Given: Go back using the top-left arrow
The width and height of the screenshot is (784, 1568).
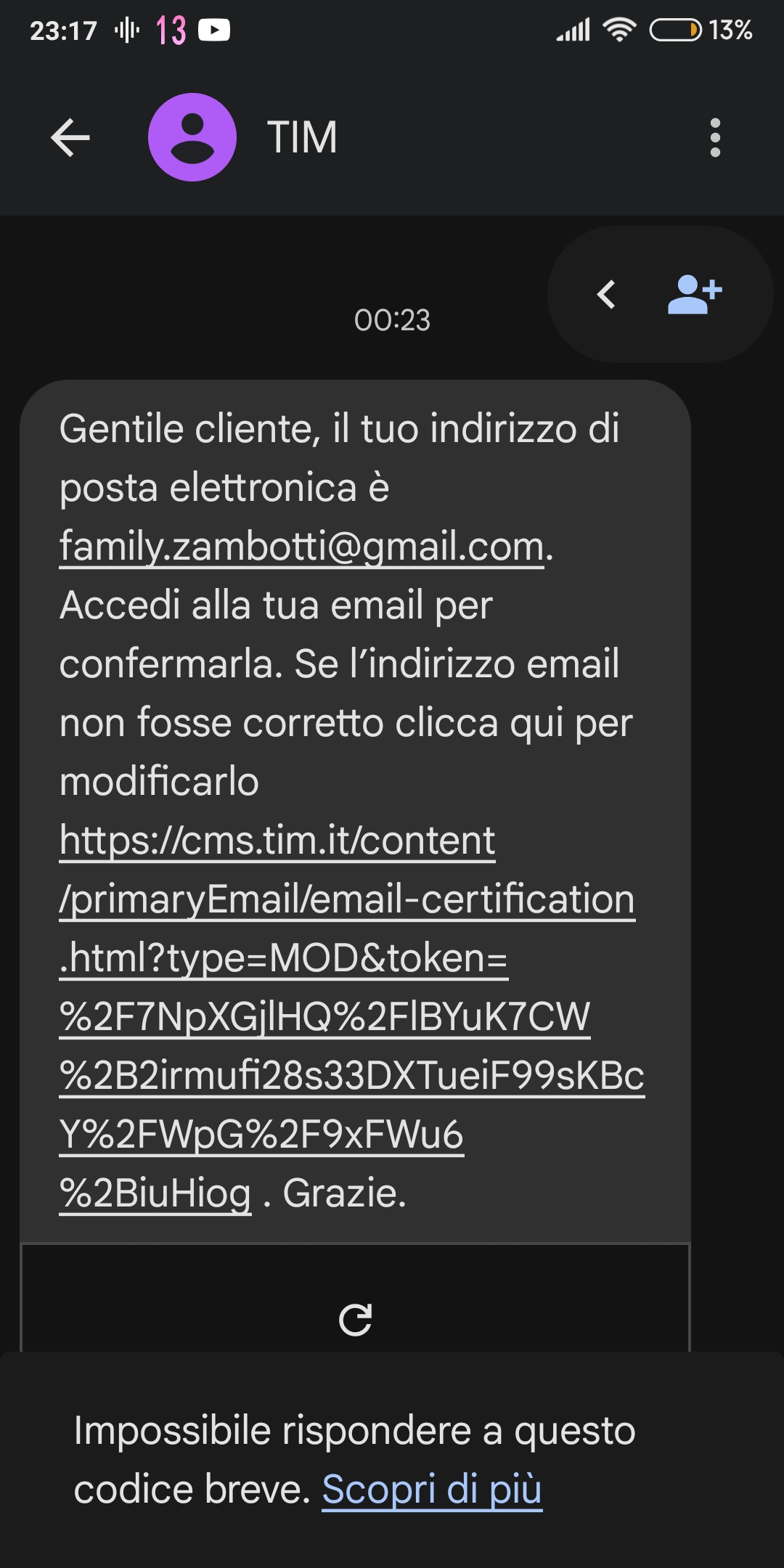Looking at the screenshot, I should tap(70, 137).
